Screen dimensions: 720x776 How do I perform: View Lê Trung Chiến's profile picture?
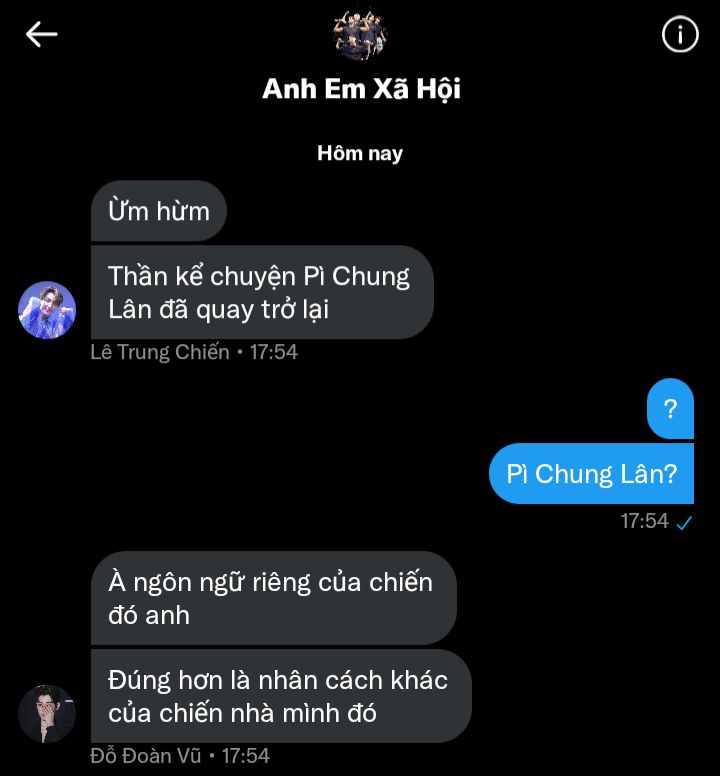[47, 310]
